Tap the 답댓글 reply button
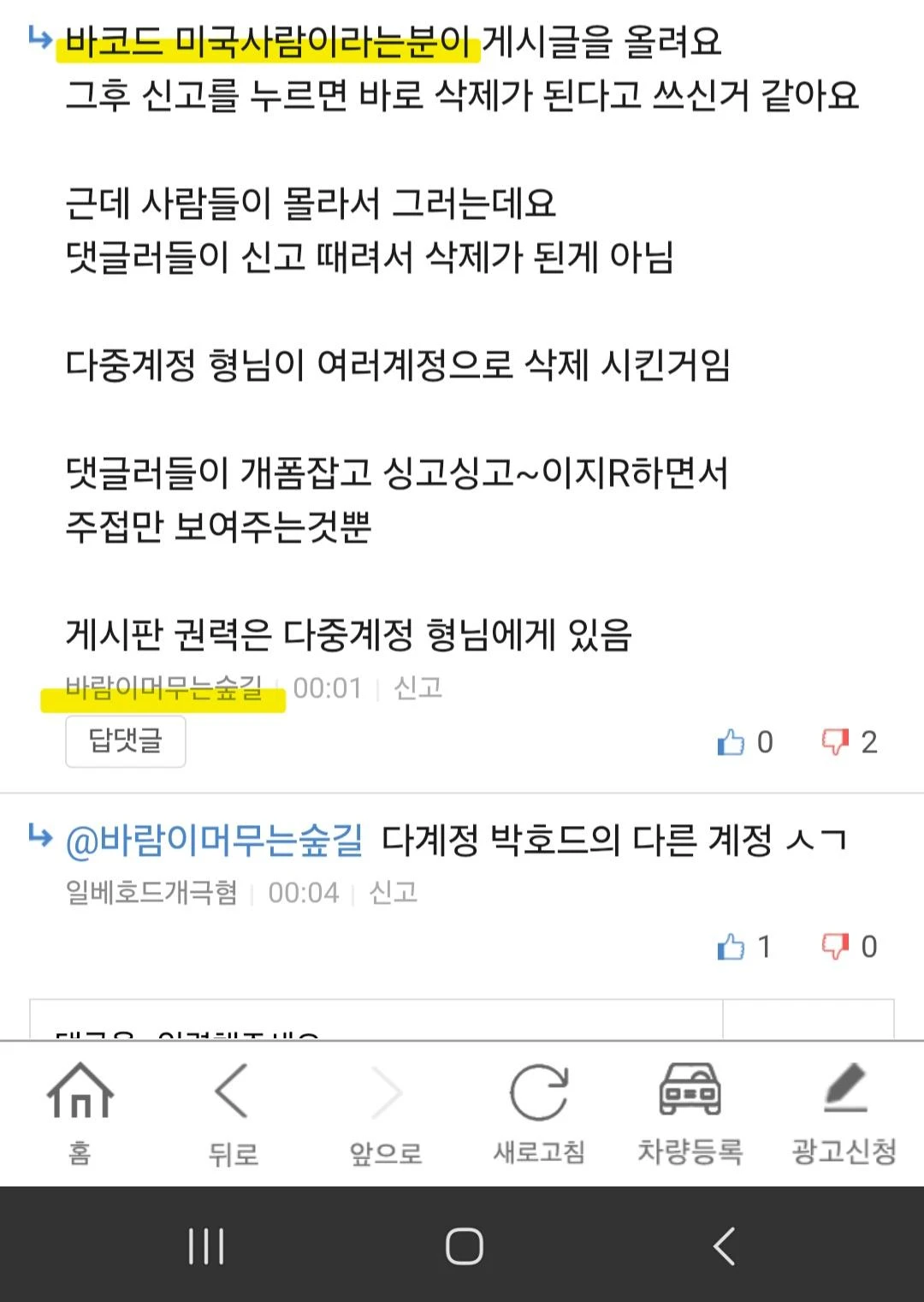 (x=126, y=741)
